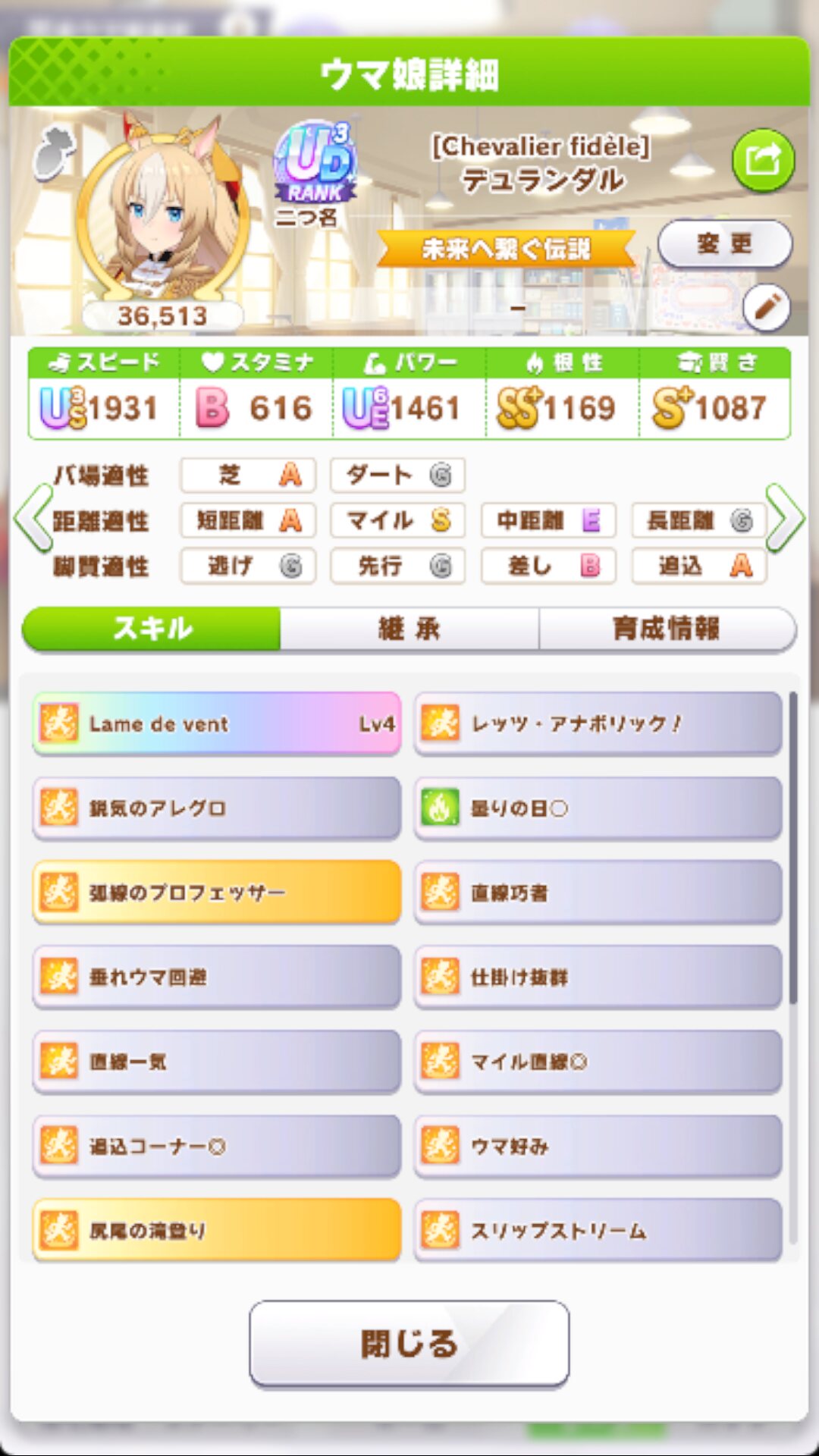Switch to the 育成情報 tab
Image resolution: width=819 pixels, height=1456 pixels.
(667, 629)
